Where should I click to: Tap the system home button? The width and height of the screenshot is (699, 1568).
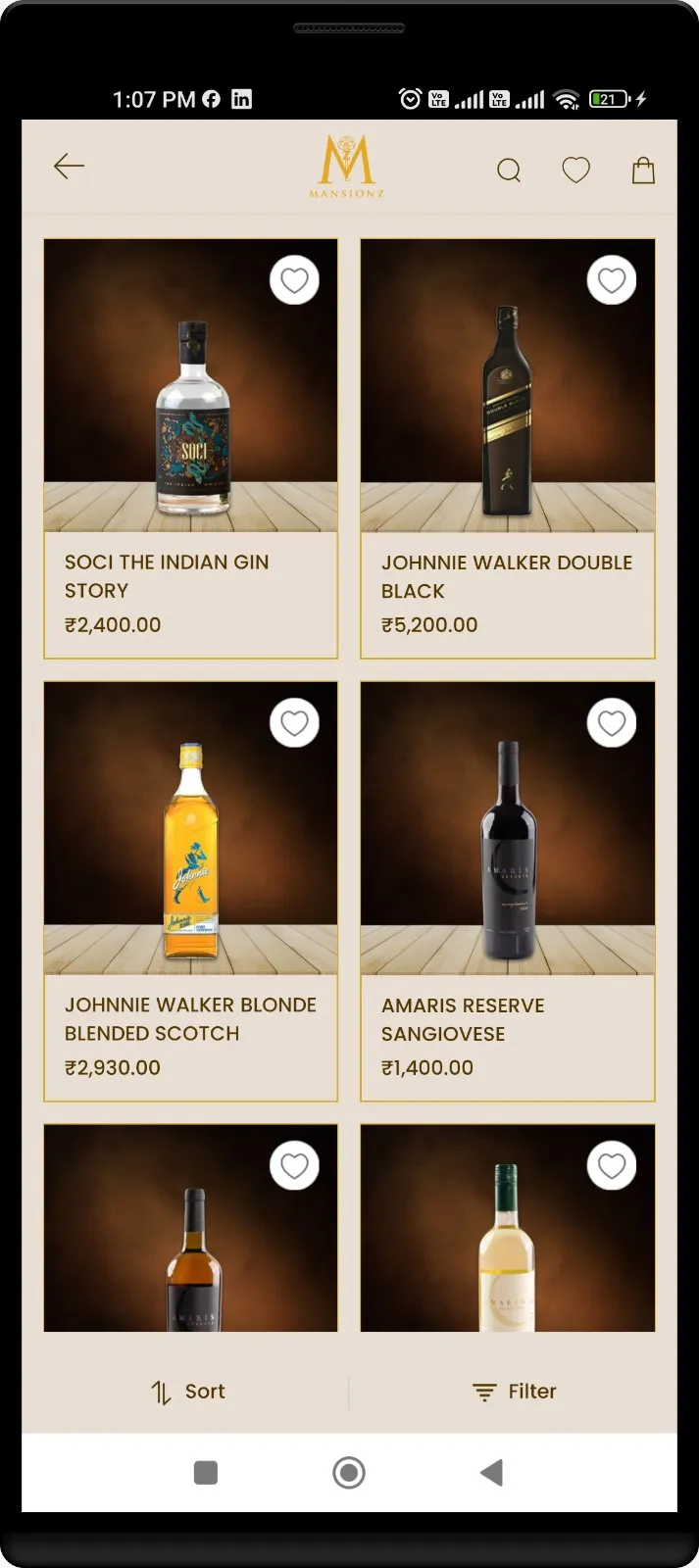point(349,1472)
